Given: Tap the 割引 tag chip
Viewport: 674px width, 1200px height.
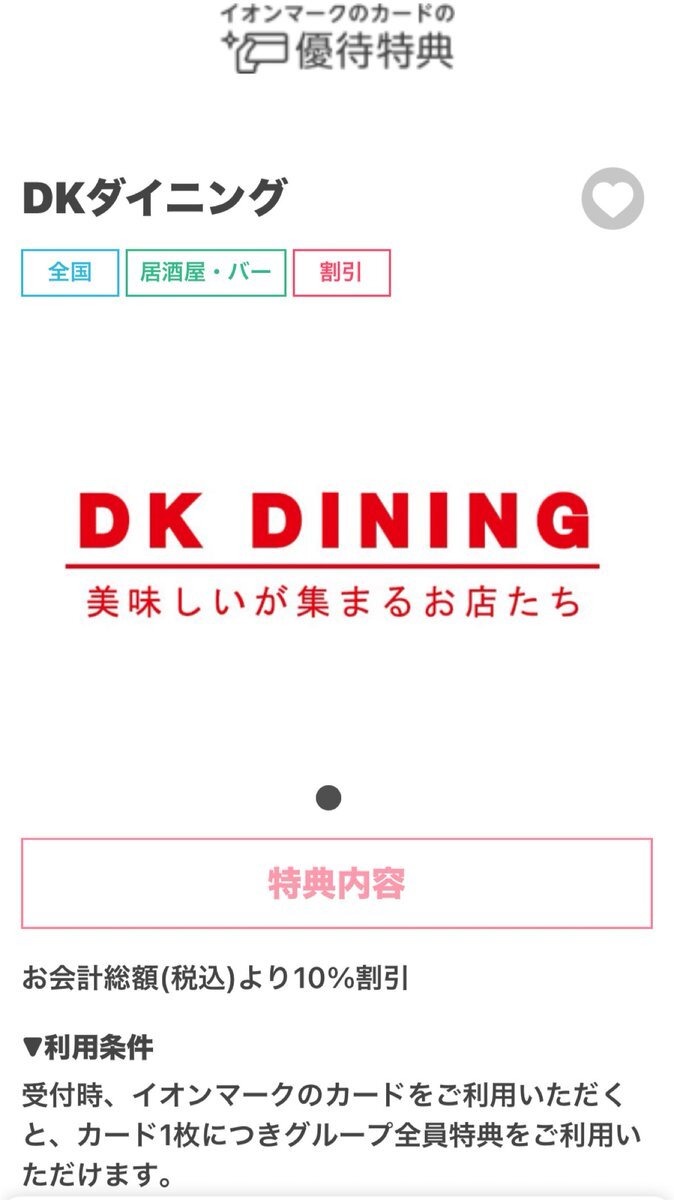Looking at the screenshot, I should pos(341,273).
